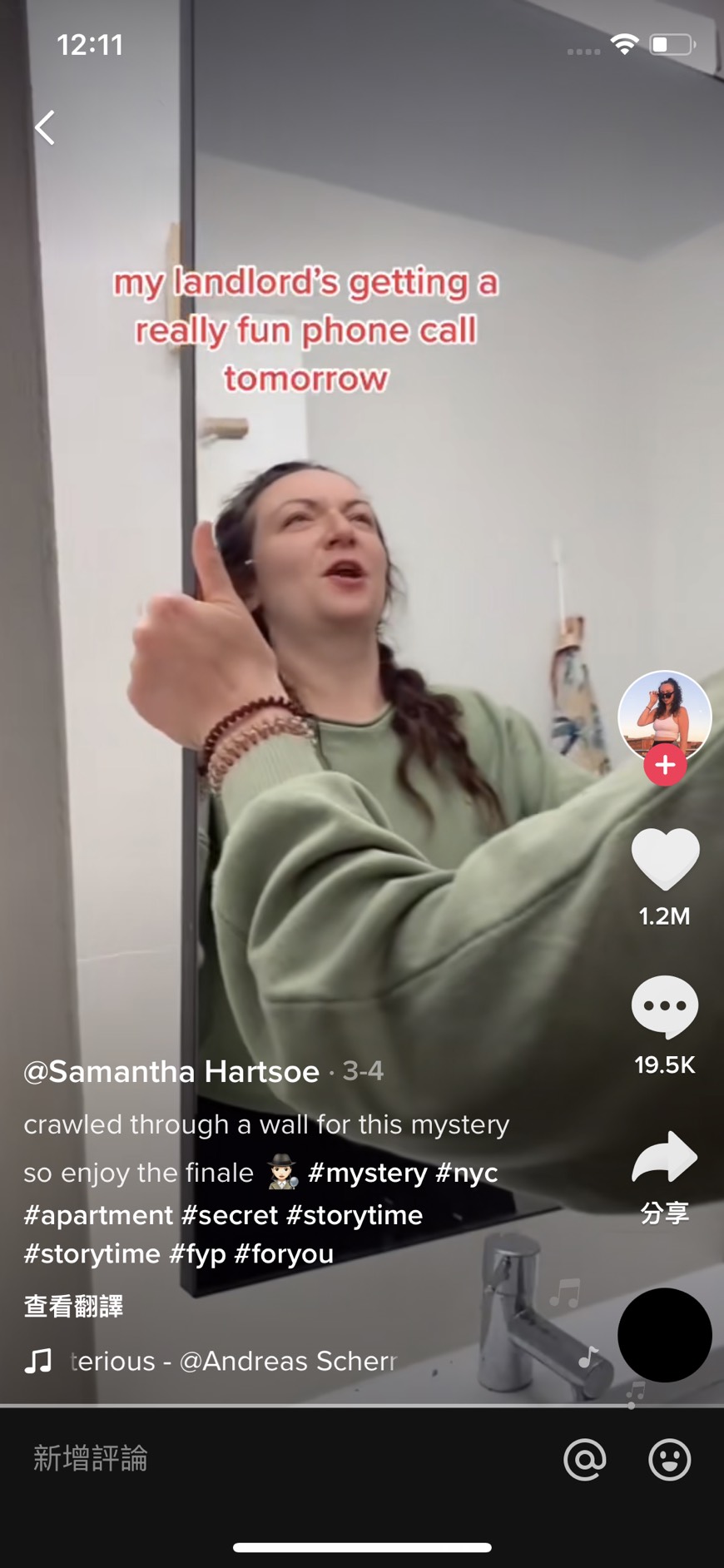The height and width of the screenshot is (1568, 724).
Task: Tap 查看翻譯 to translate the caption
Action: (73, 1306)
